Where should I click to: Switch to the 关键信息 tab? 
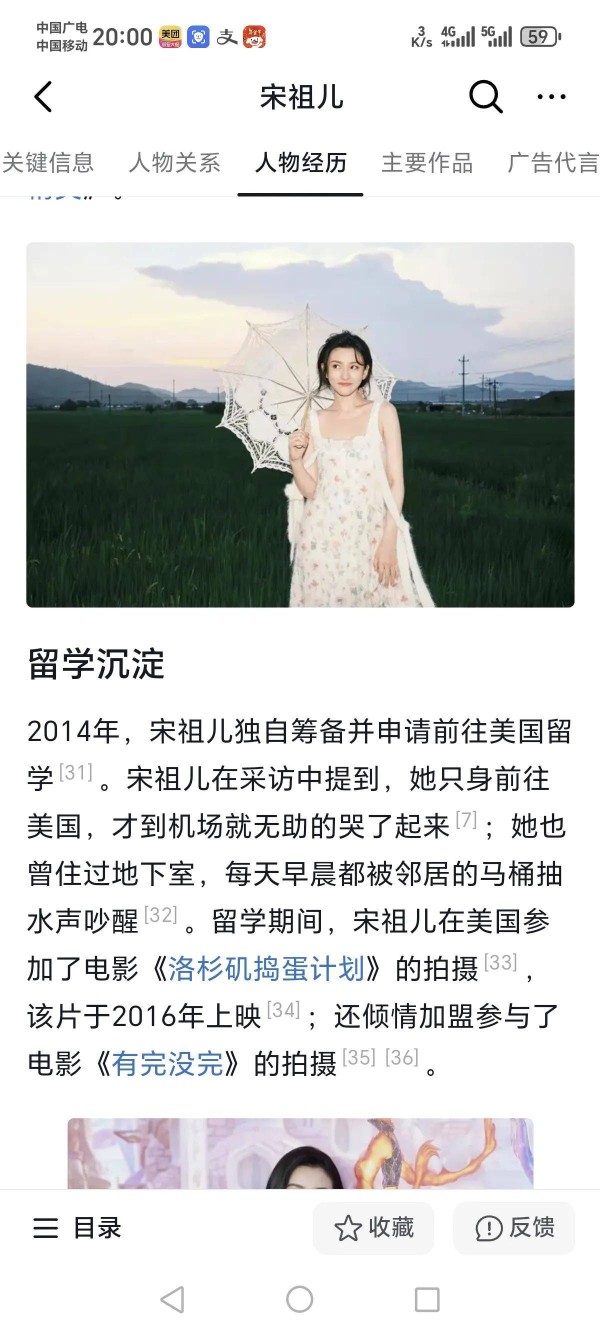pos(47,162)
